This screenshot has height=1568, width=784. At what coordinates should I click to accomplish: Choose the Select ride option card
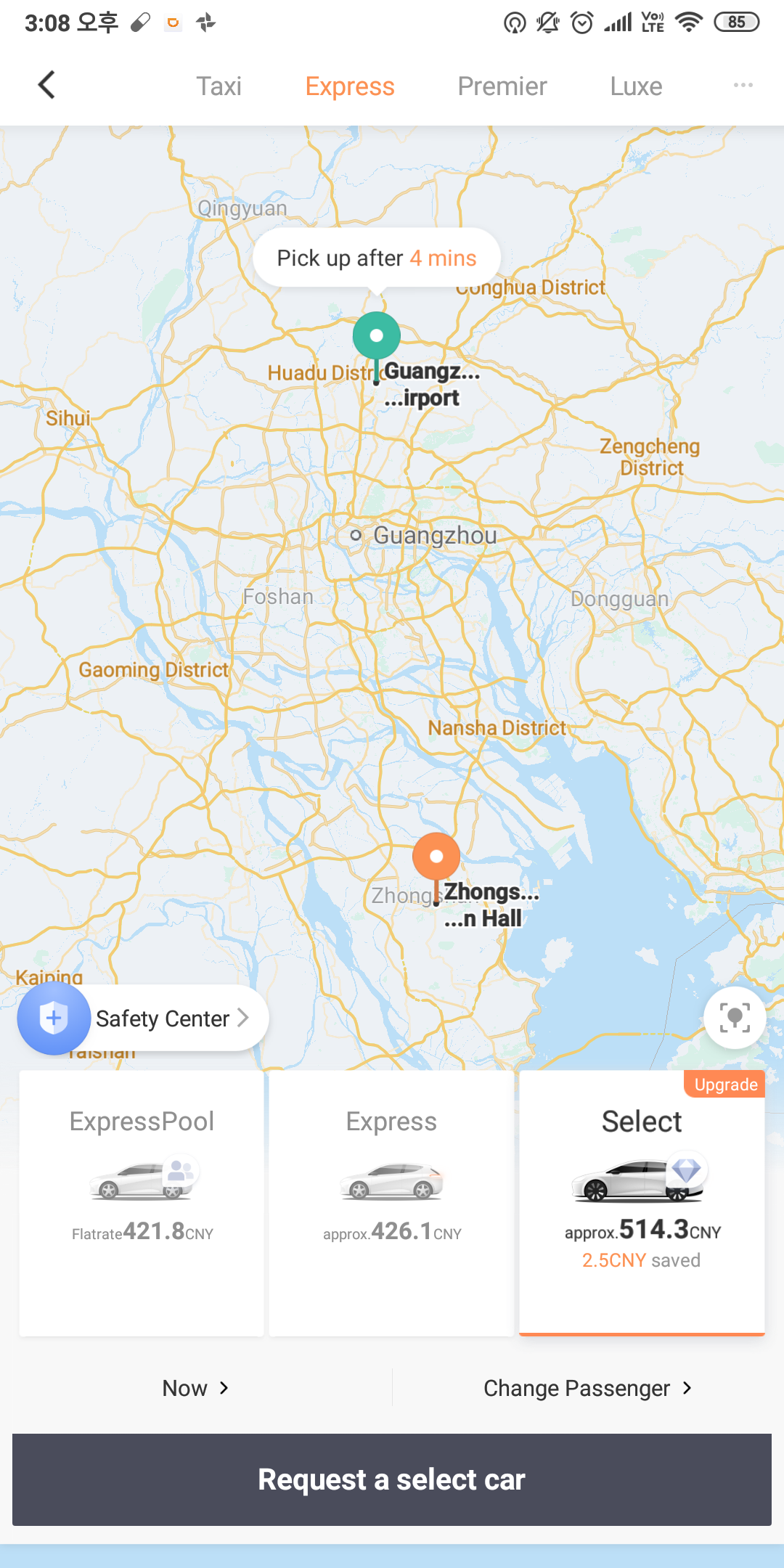642,1202
